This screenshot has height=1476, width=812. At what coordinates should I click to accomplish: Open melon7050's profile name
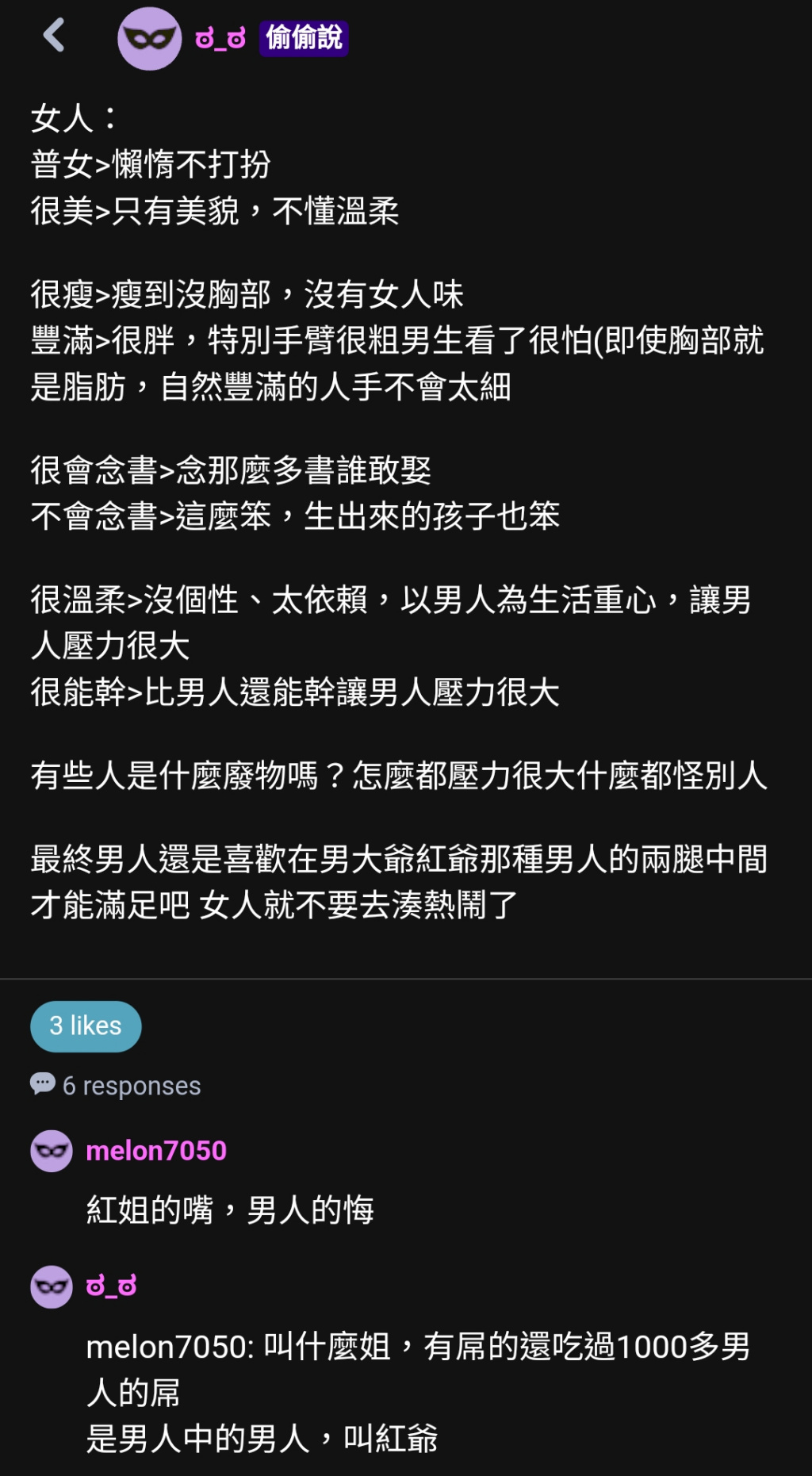tap(156, 1150)
